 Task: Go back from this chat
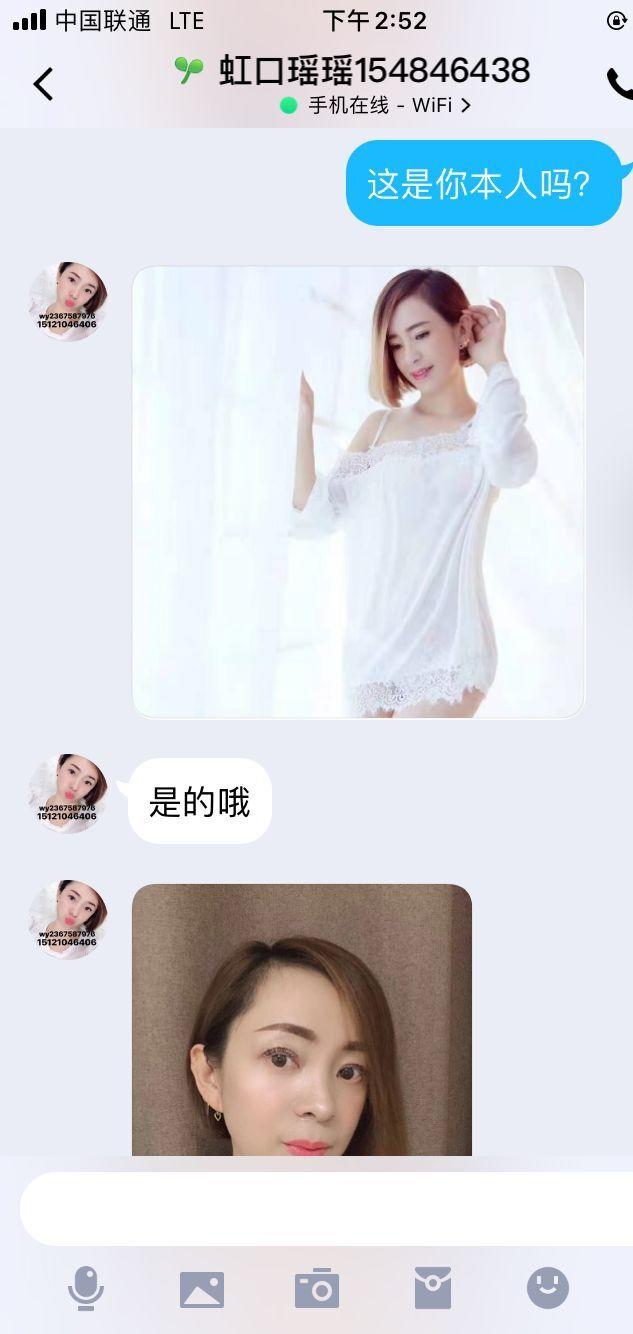coord(43,84)
